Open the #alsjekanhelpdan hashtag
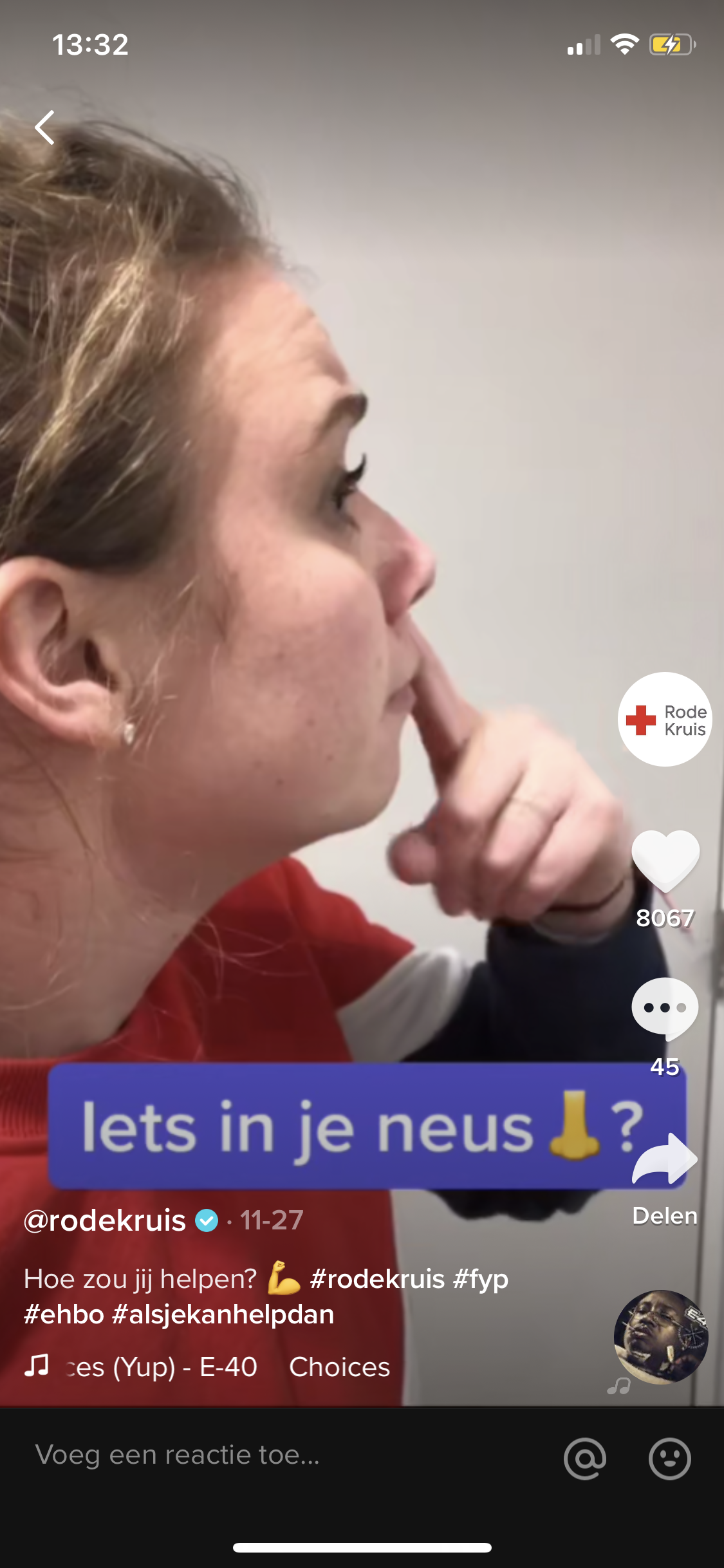Screen dimensions: 724x1568 click(223, 1315)
